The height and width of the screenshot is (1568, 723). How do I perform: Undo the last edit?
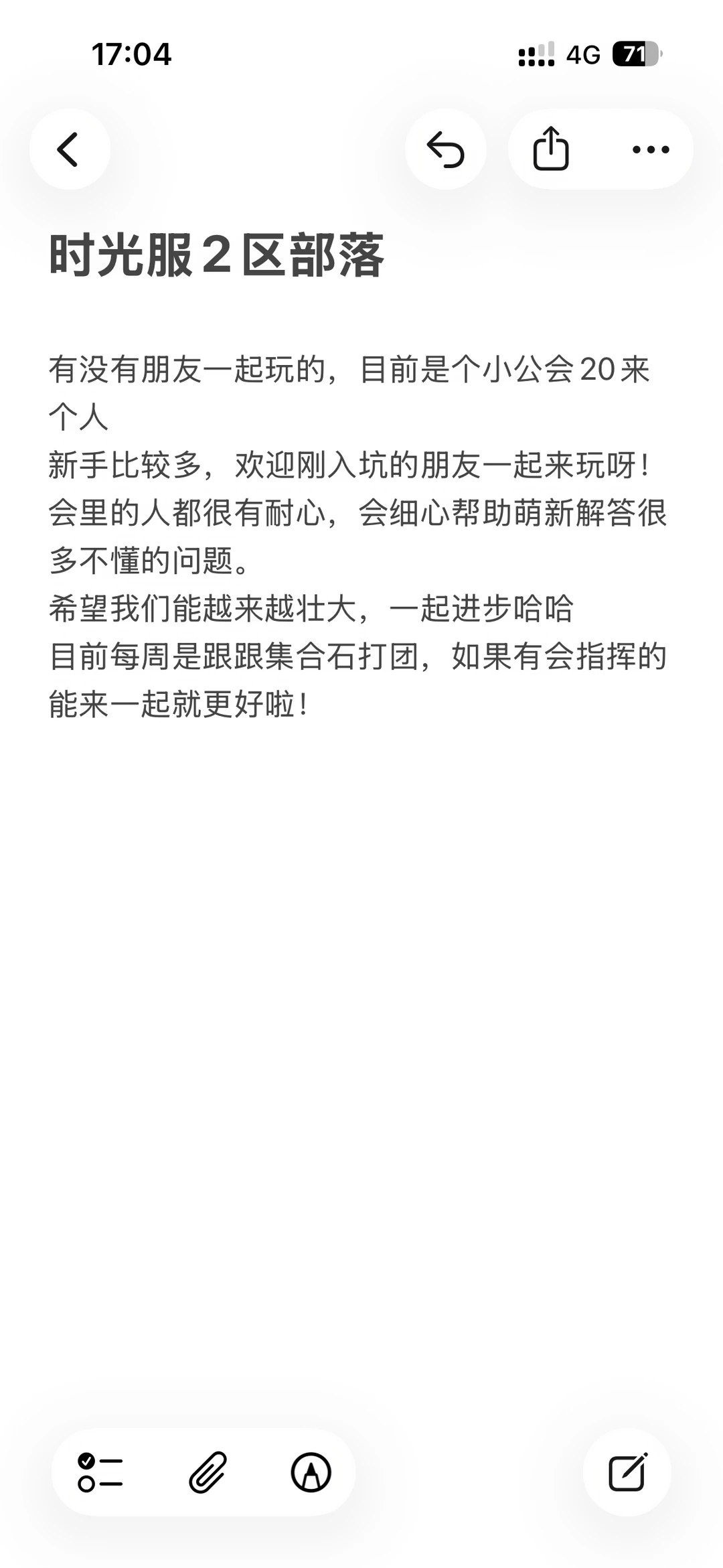pos(445,149)
